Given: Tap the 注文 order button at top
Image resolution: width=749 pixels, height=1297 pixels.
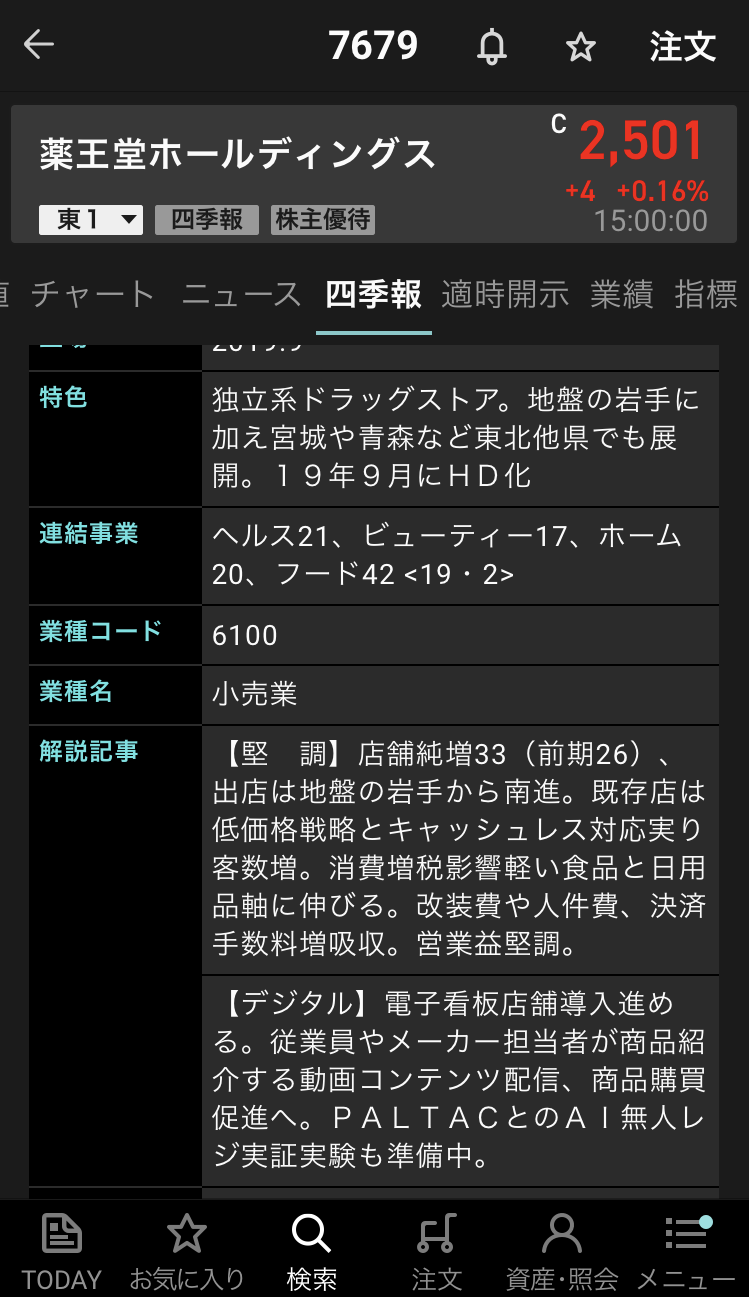Looking at the screenshot, I should (x=682, y=46).
